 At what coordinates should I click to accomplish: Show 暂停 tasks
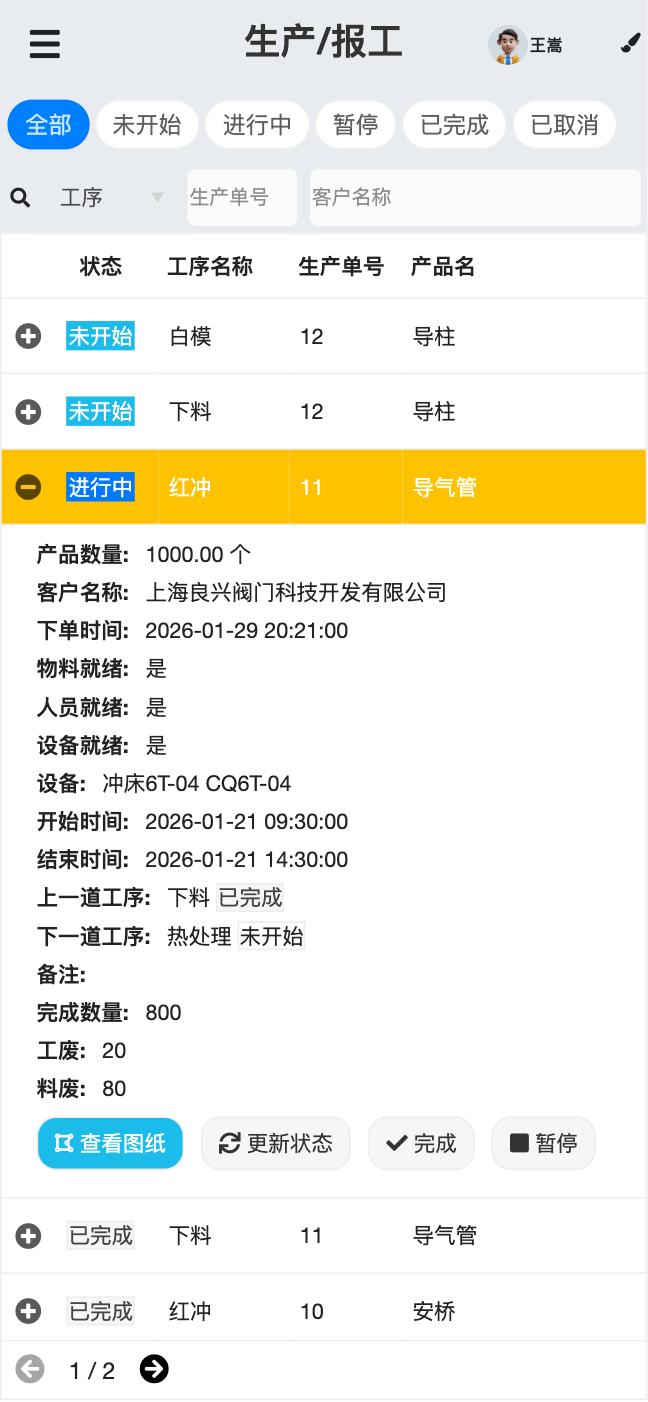pyautogui.click(x=355, y=125)
